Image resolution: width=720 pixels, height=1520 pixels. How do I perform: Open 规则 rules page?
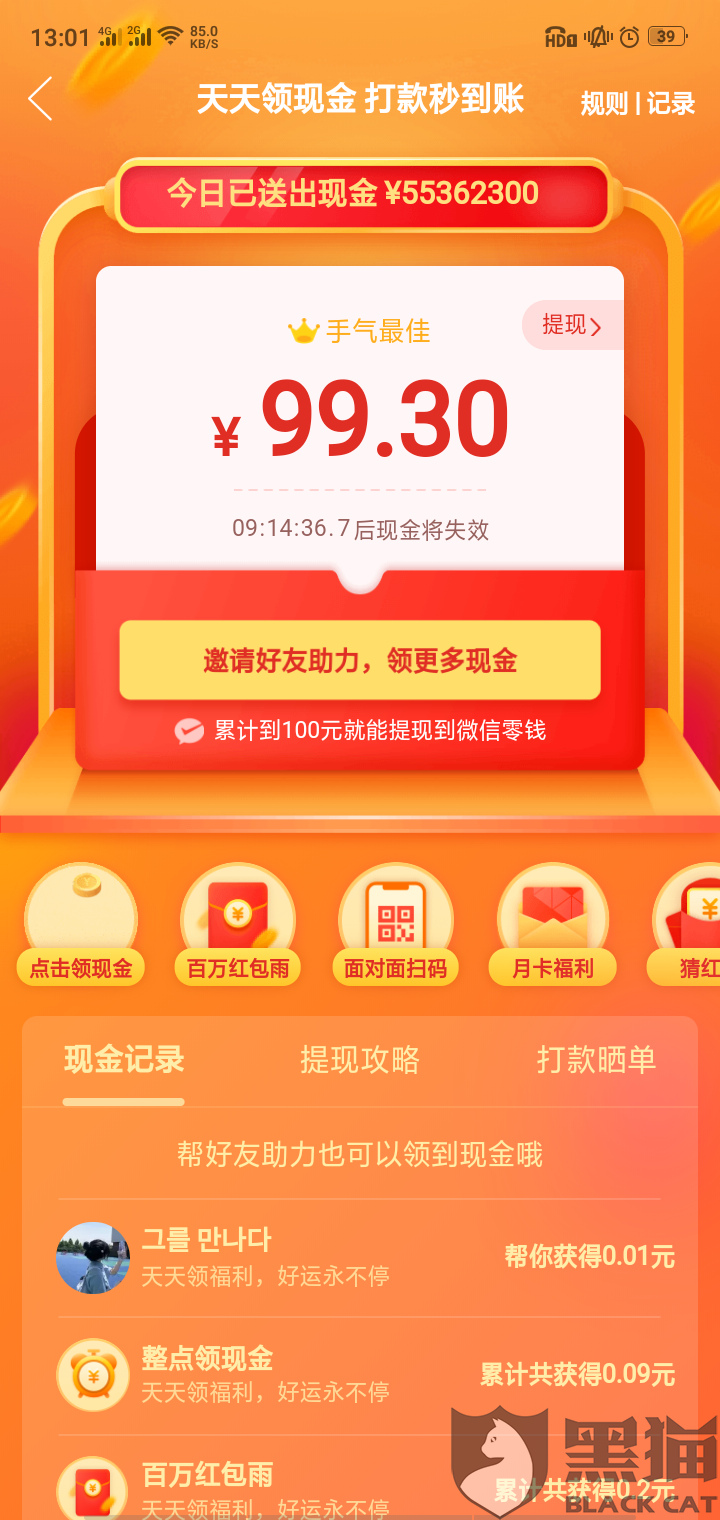coord(603,103)
